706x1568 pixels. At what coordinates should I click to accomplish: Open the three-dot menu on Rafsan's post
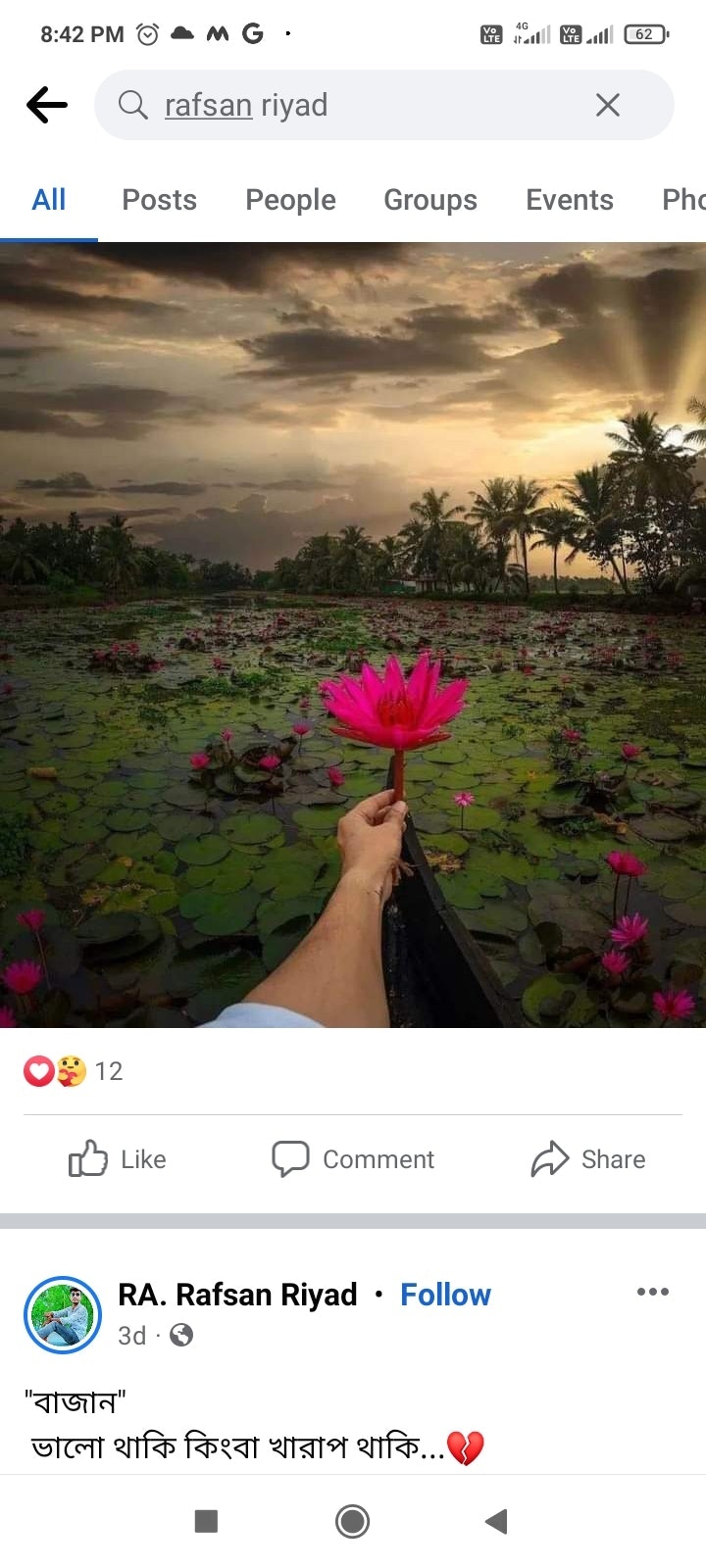coord(652,1292)
